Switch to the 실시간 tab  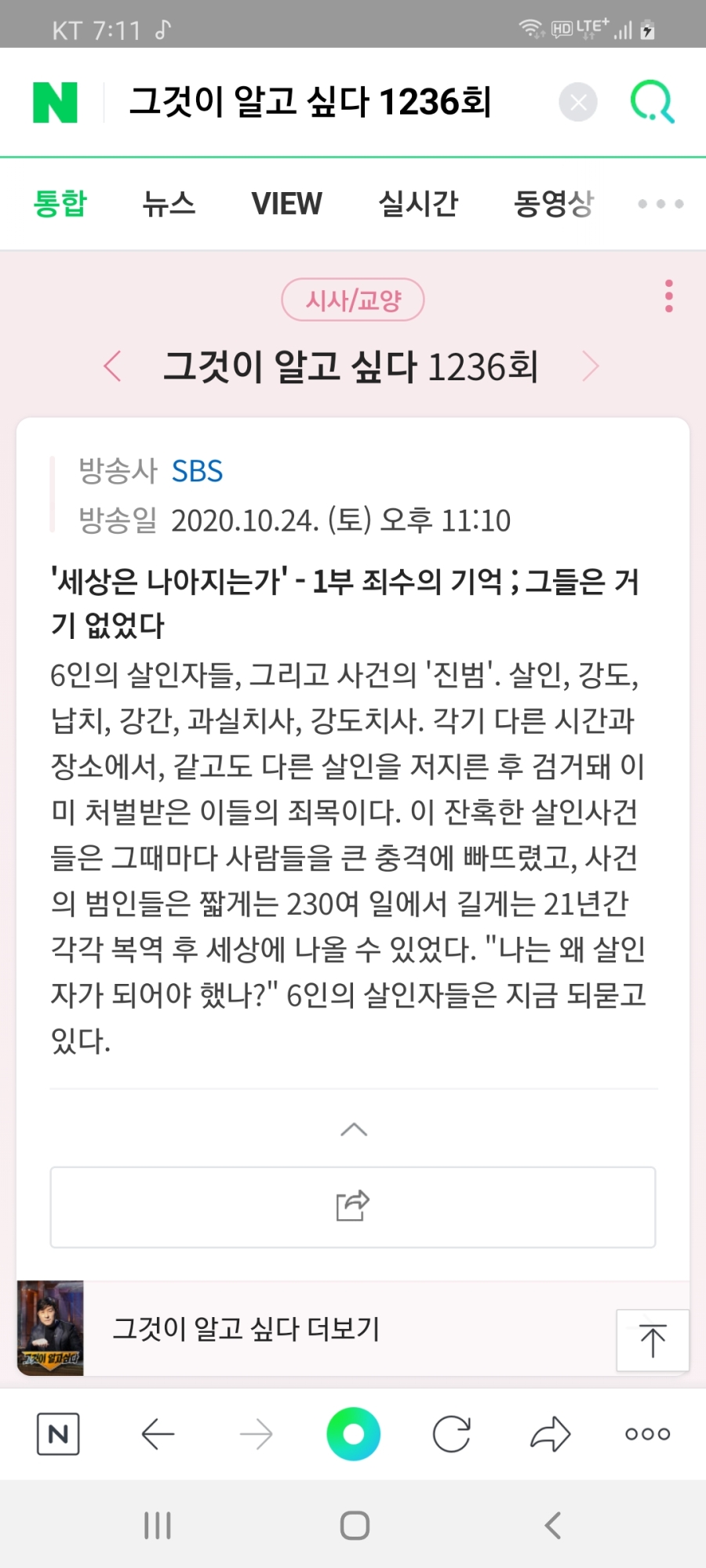pyautogui.click(x=417, y=204)
